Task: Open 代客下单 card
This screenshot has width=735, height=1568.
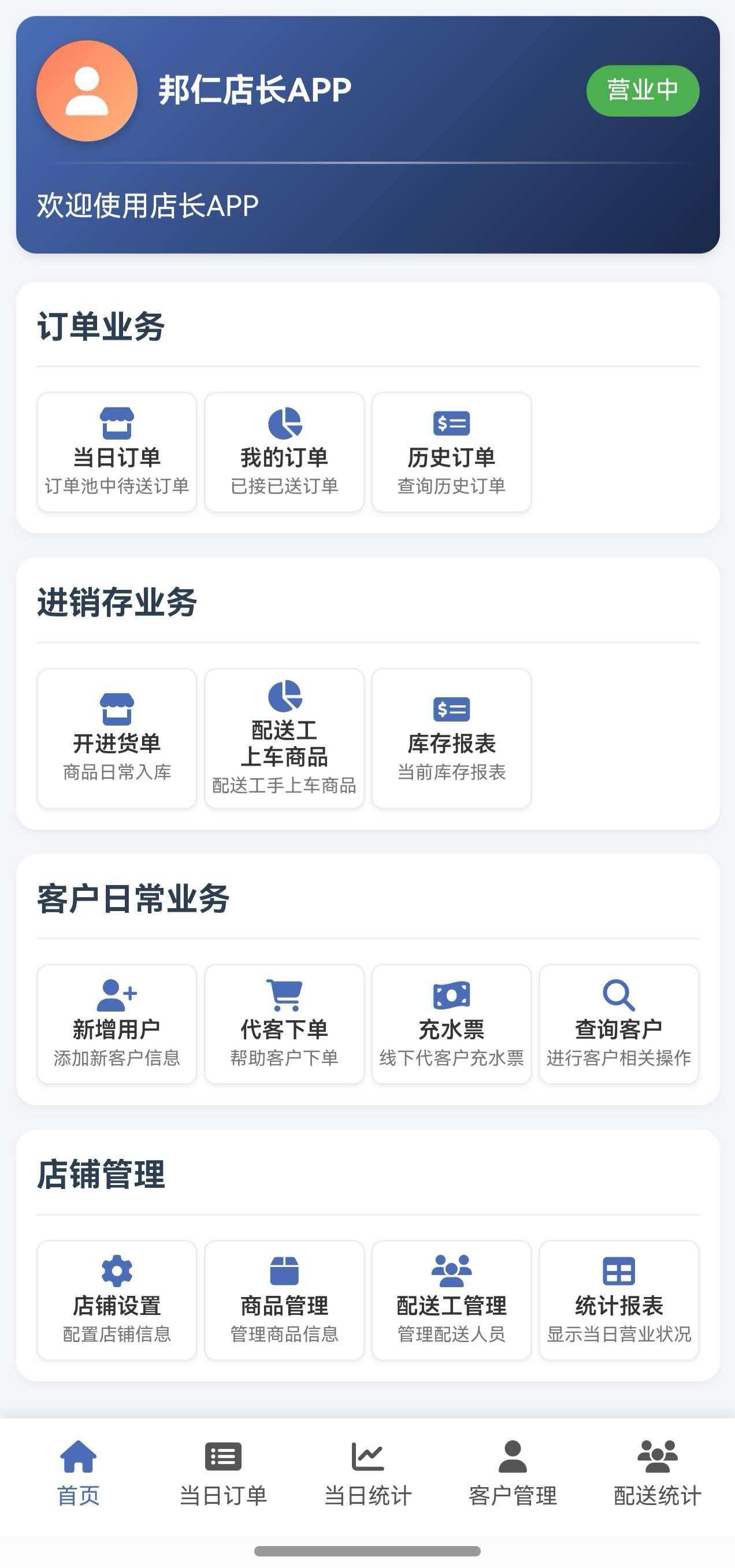Action: [284, 1024]
